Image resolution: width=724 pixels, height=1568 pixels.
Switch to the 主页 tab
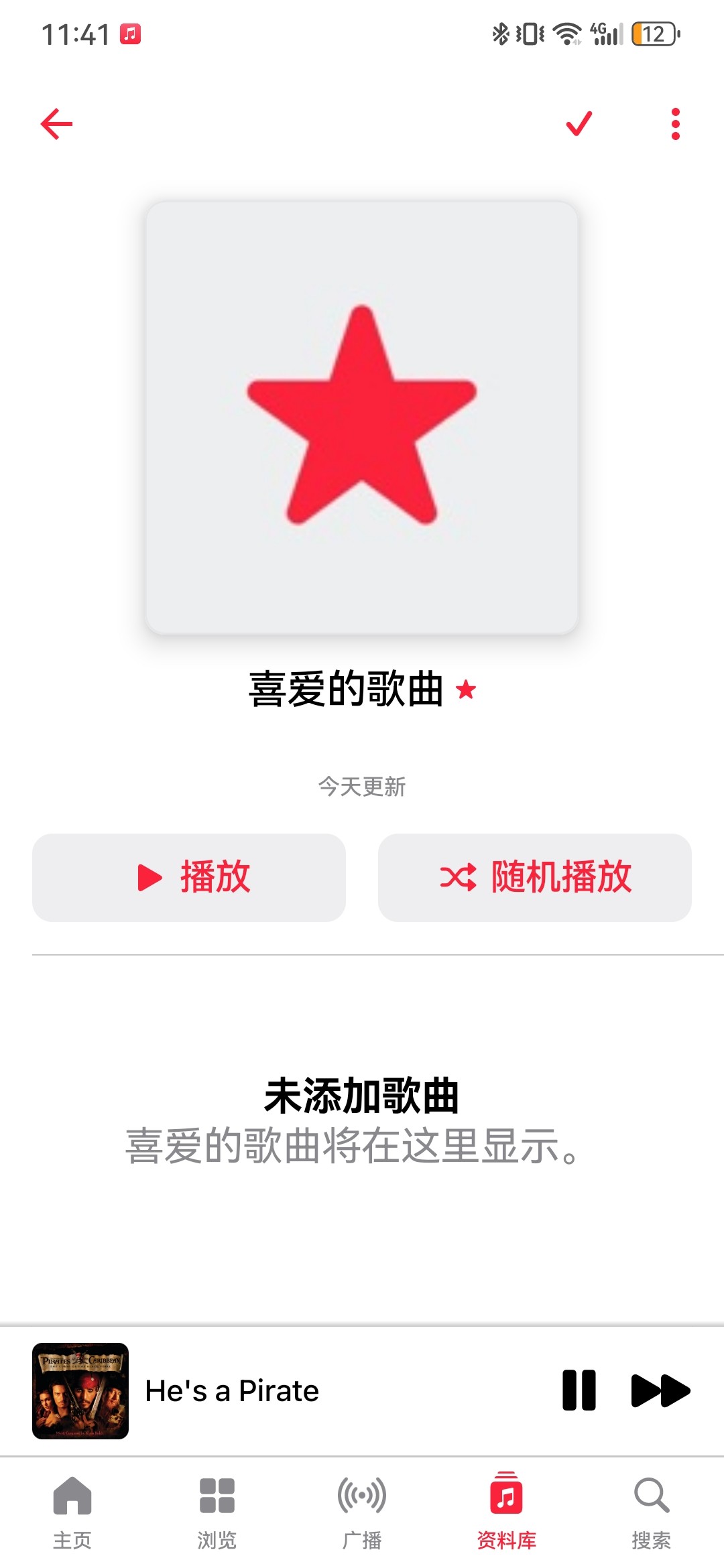pos(72,1508)
